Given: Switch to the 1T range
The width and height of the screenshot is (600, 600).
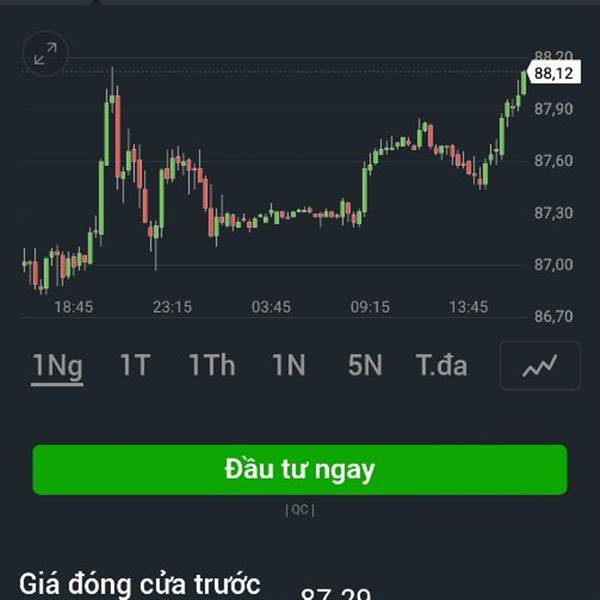Looking at the screenshot, I should click(135, 365).
